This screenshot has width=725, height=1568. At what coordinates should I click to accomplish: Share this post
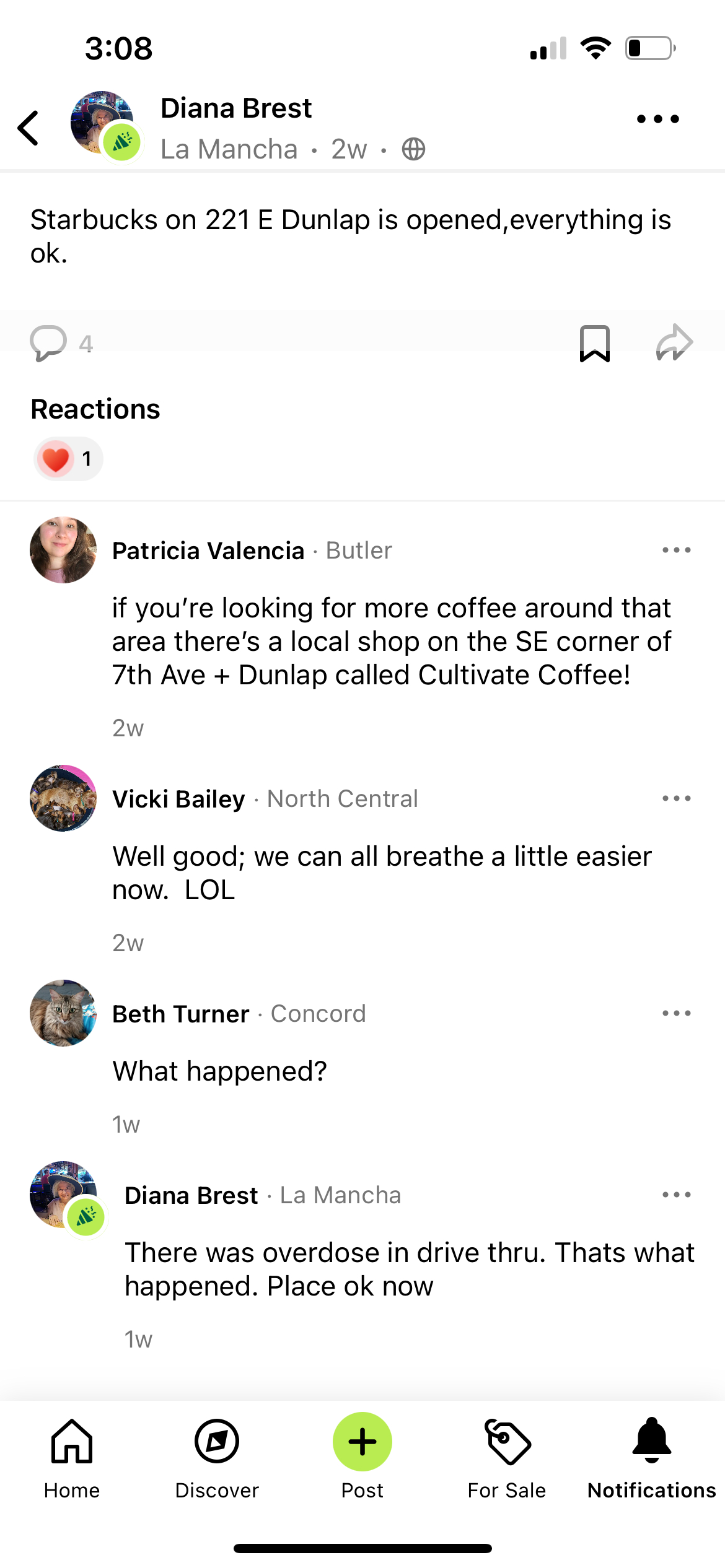click(x=674, y=342)
